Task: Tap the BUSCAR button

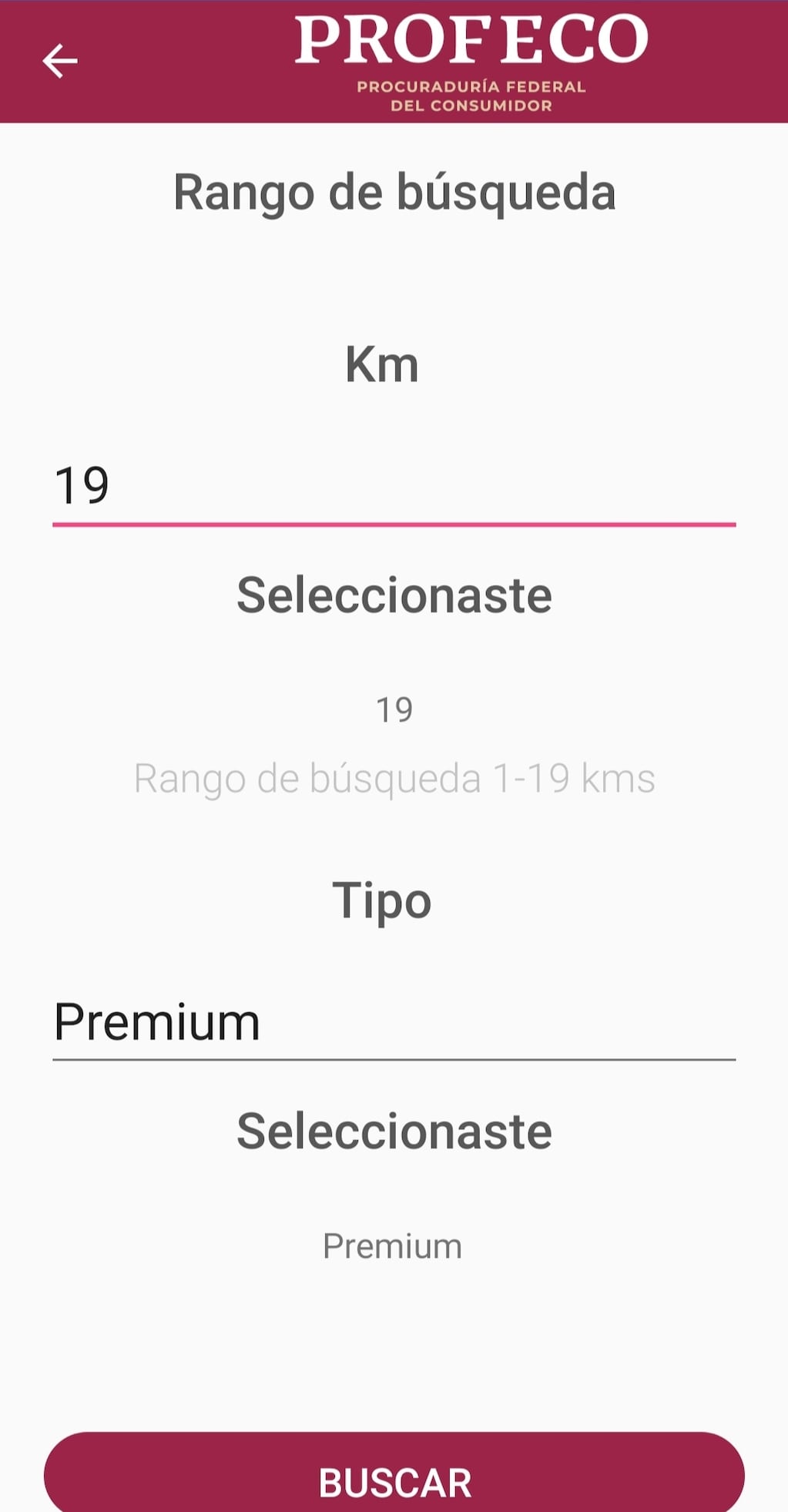Action: (394, 1473)
